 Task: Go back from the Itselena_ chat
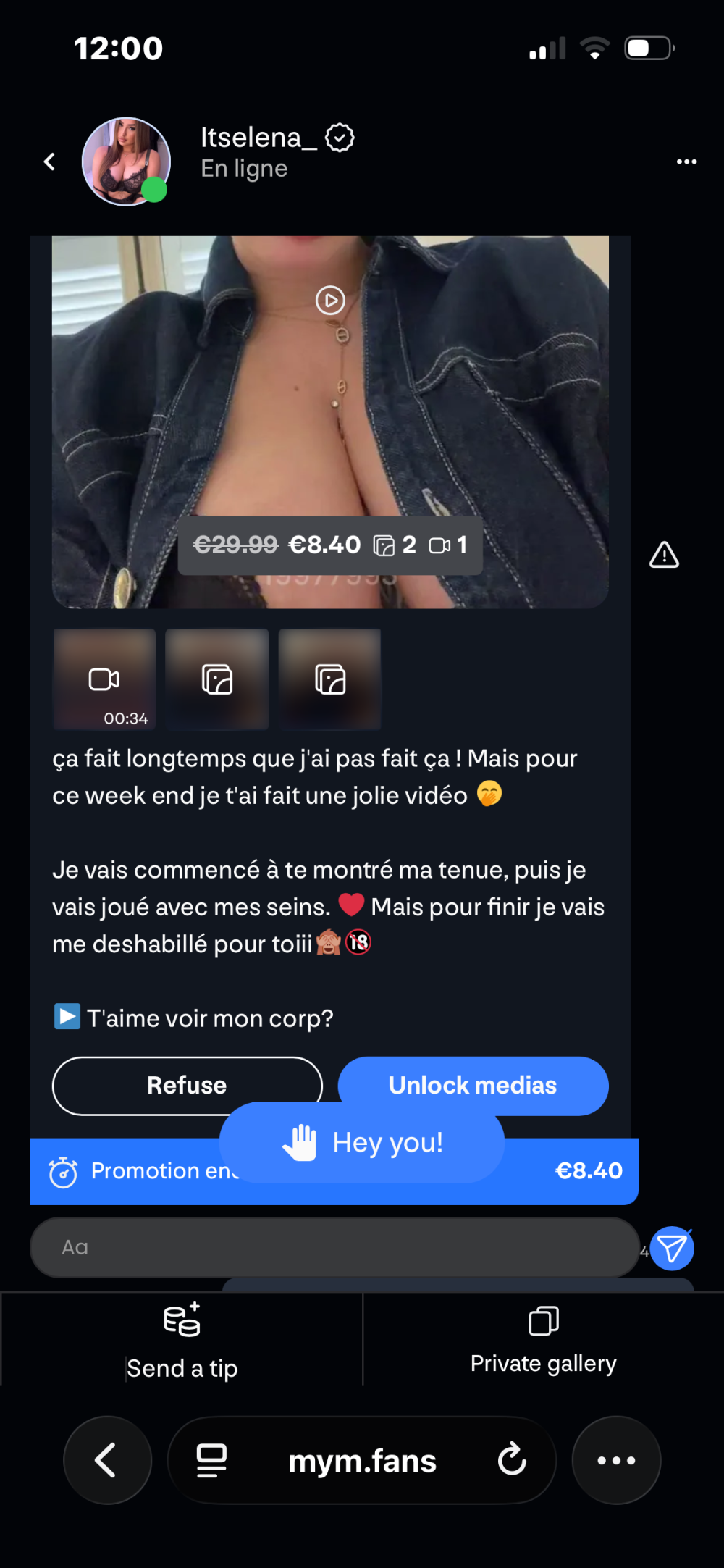pyautogui.click(x=49, y=162)
